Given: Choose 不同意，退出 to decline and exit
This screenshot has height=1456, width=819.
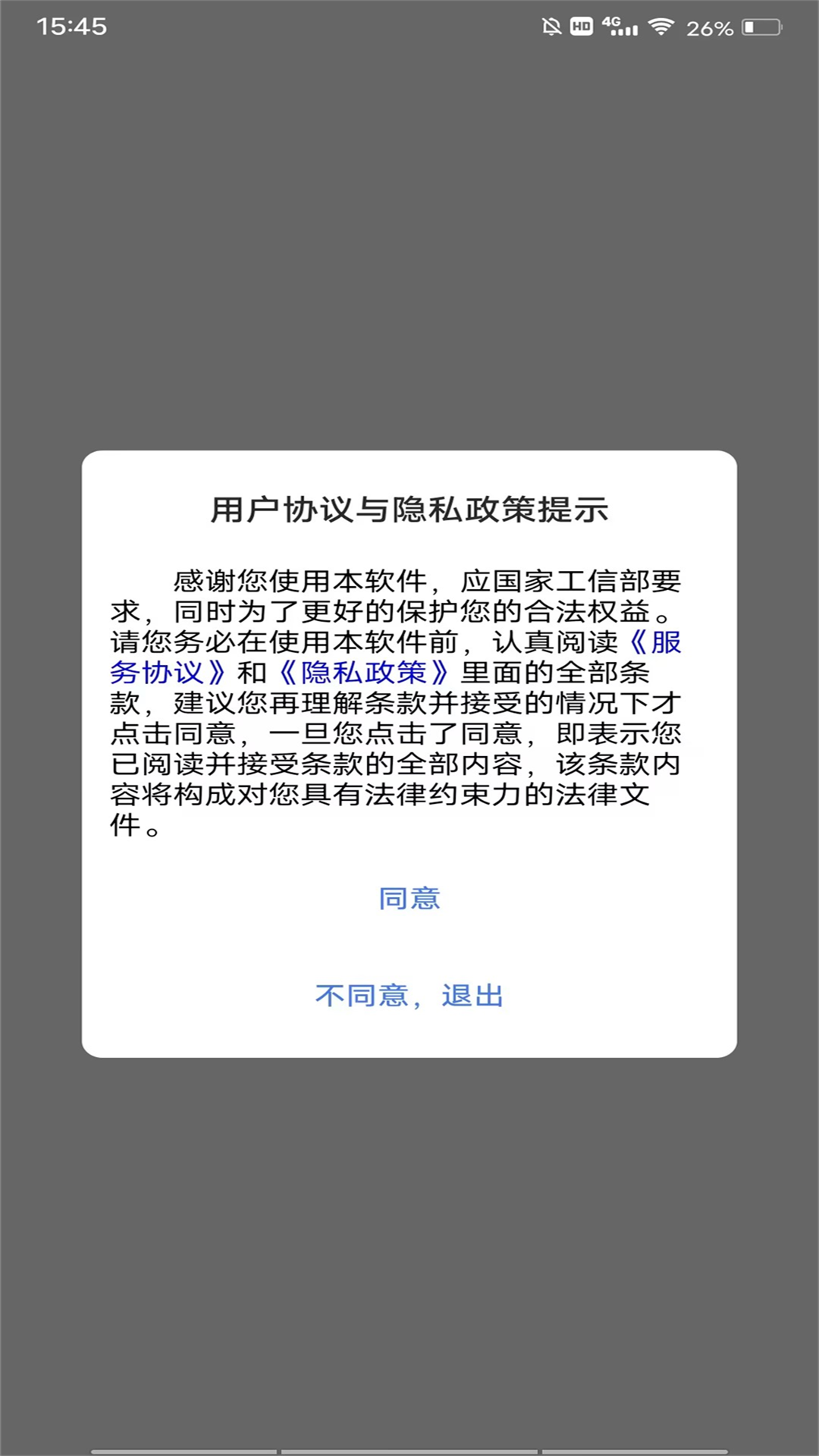Looking at the screenshot, I should pyautogui.click(x=409, y=996).
